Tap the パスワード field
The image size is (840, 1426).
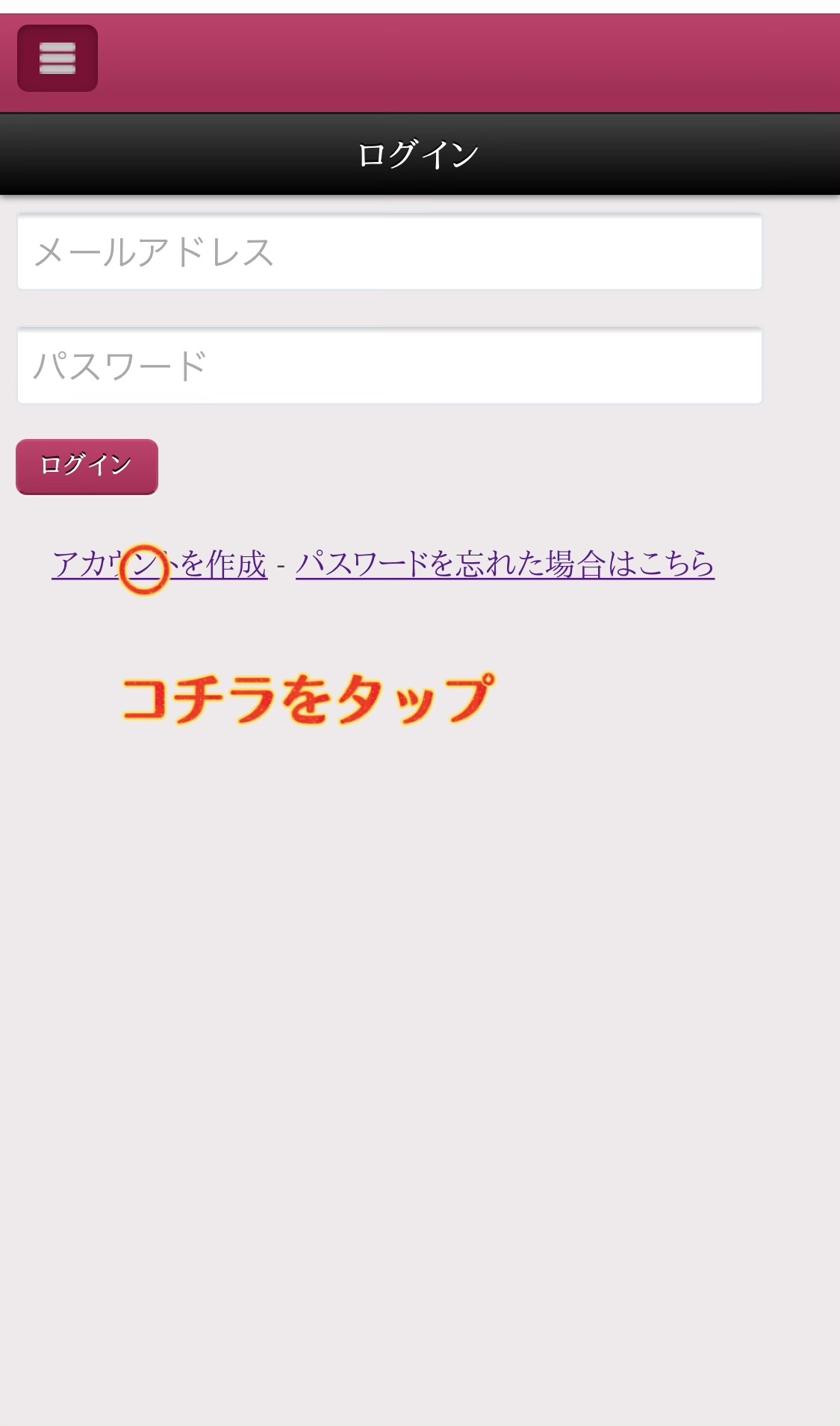389,366
